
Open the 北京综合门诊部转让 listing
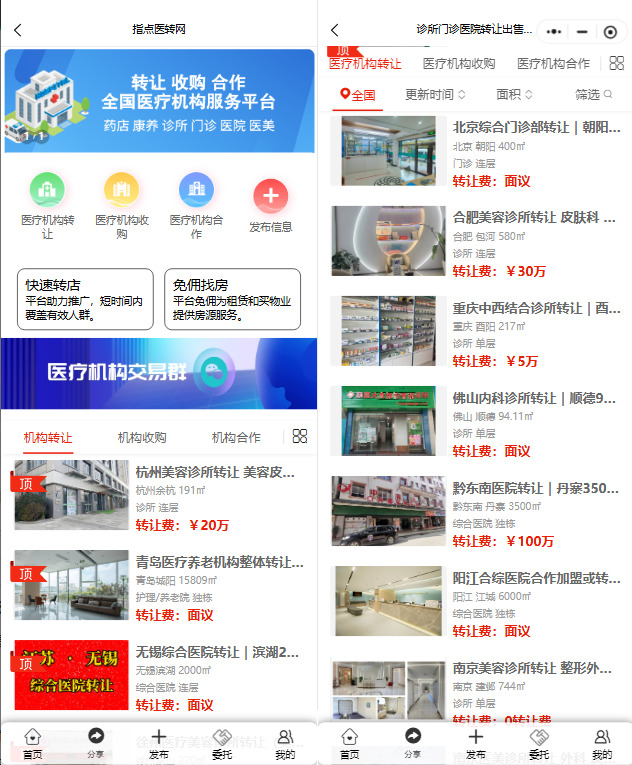tap(536, 128)
